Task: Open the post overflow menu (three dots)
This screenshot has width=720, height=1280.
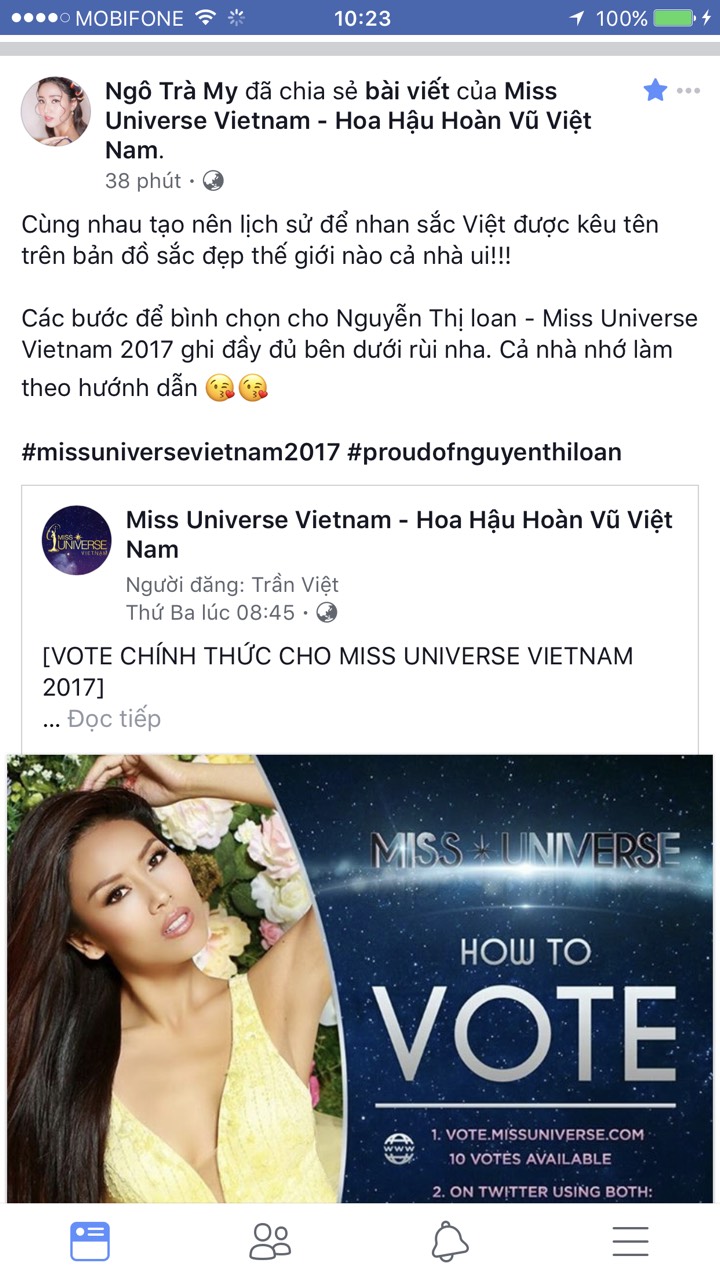Action: (x=688, y=92)
